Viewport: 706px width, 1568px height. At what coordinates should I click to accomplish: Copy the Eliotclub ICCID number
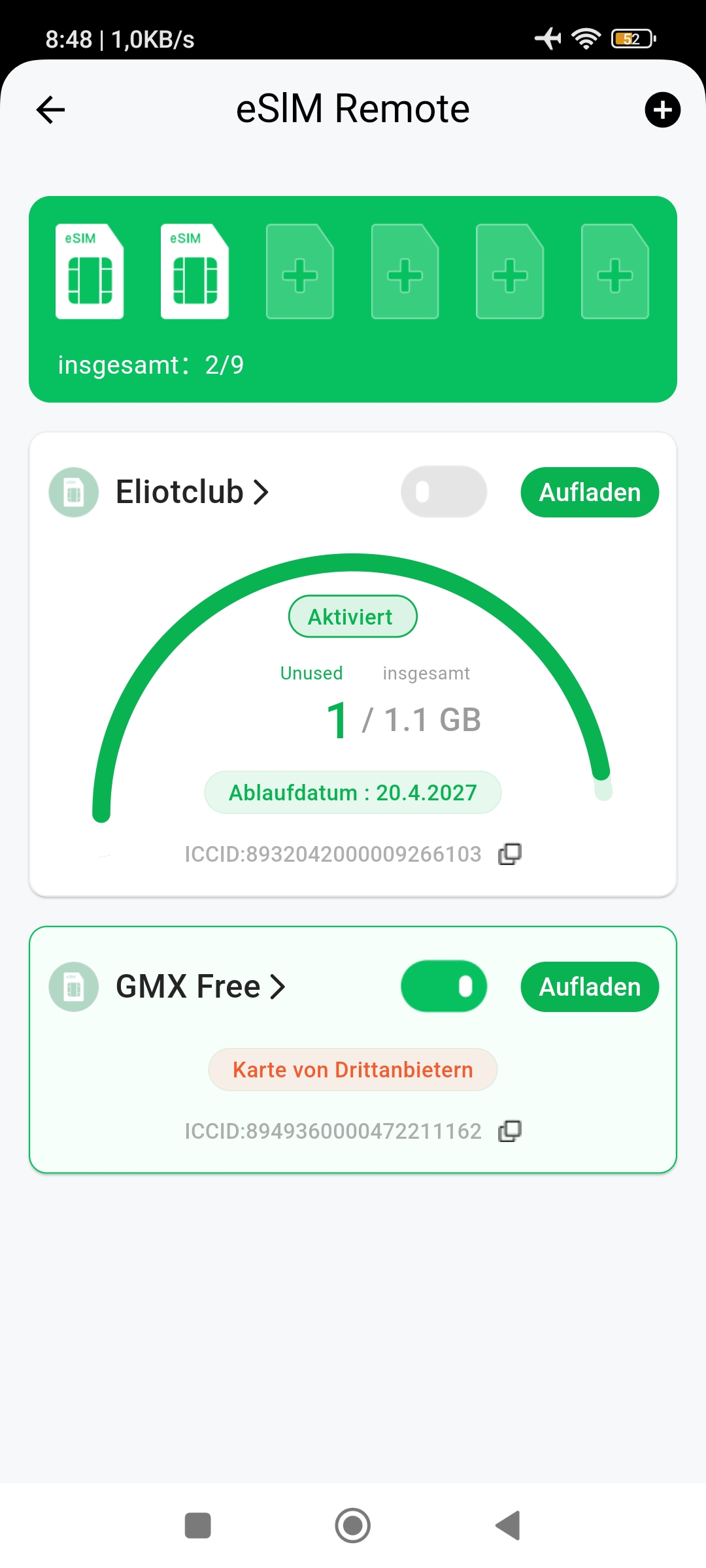[x=510, y=854]
